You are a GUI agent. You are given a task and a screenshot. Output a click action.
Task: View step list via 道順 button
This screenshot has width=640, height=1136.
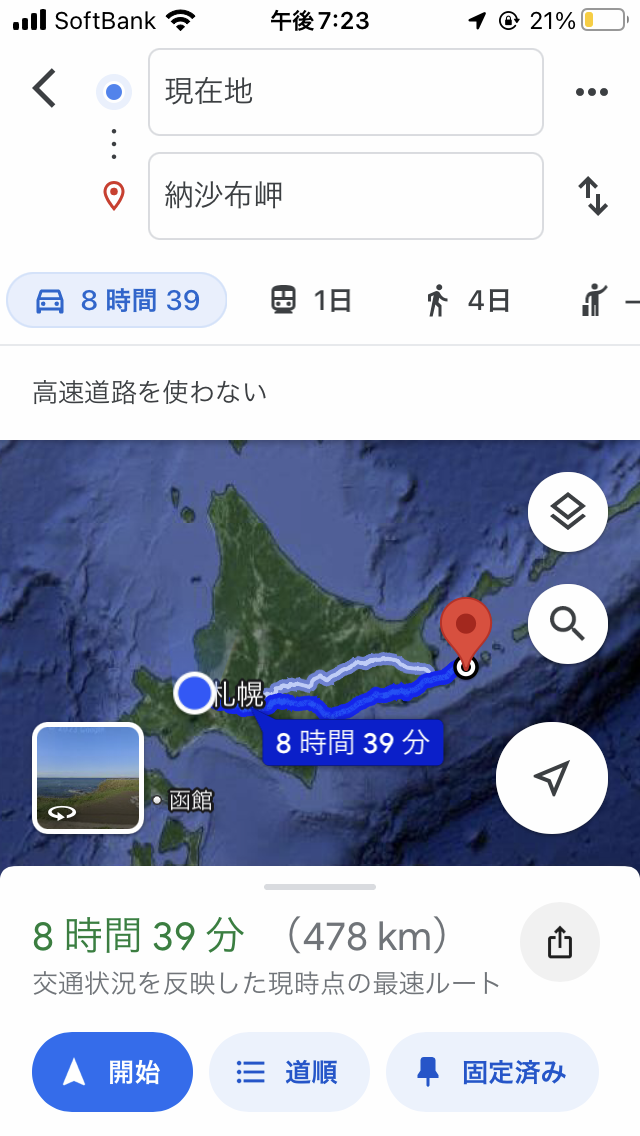tap(288, 1073)
